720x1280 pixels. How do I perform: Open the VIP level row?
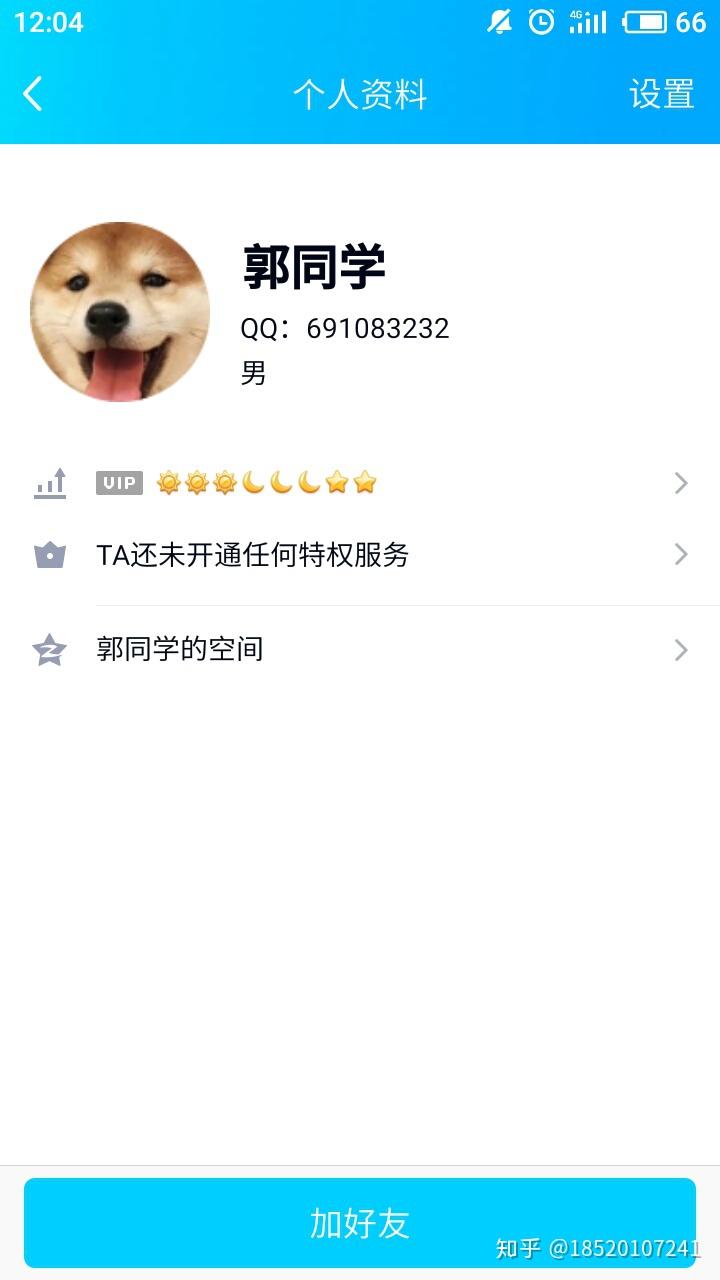pos(360,484)
